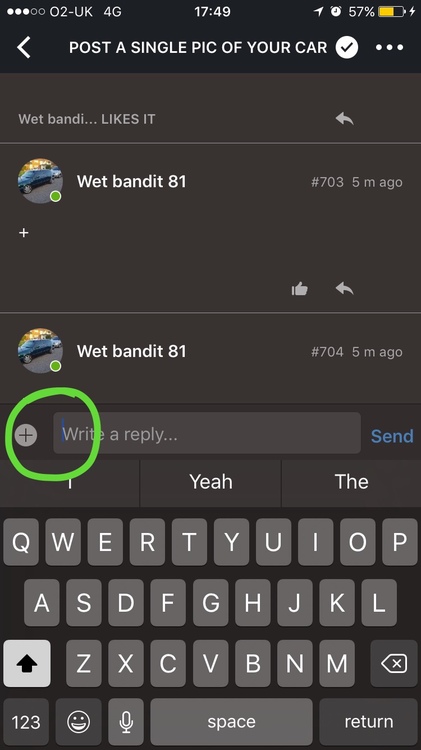
Task: Send the reply
Action: 392,436
